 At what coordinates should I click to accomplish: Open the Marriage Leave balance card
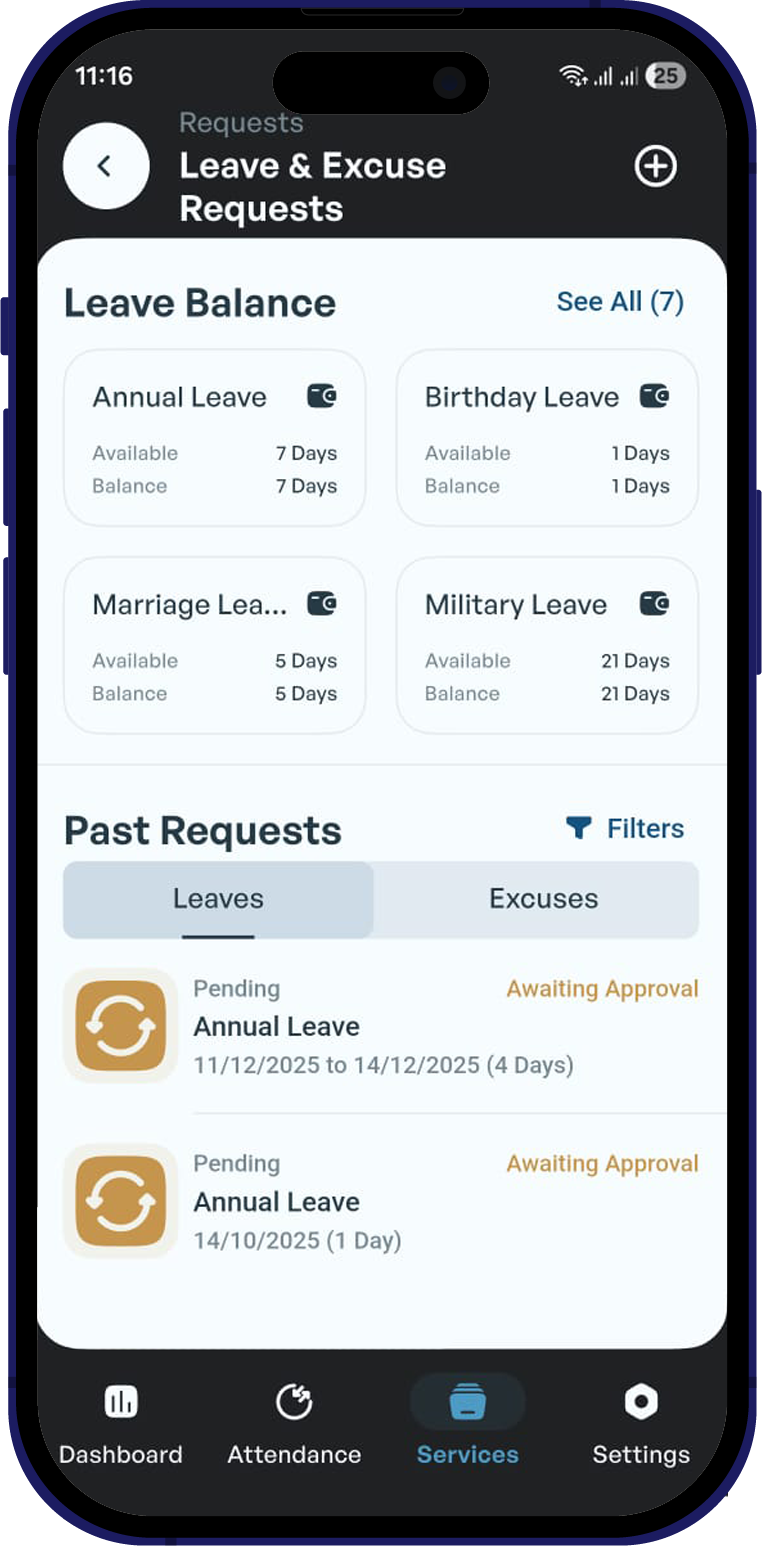coord(214,645)
